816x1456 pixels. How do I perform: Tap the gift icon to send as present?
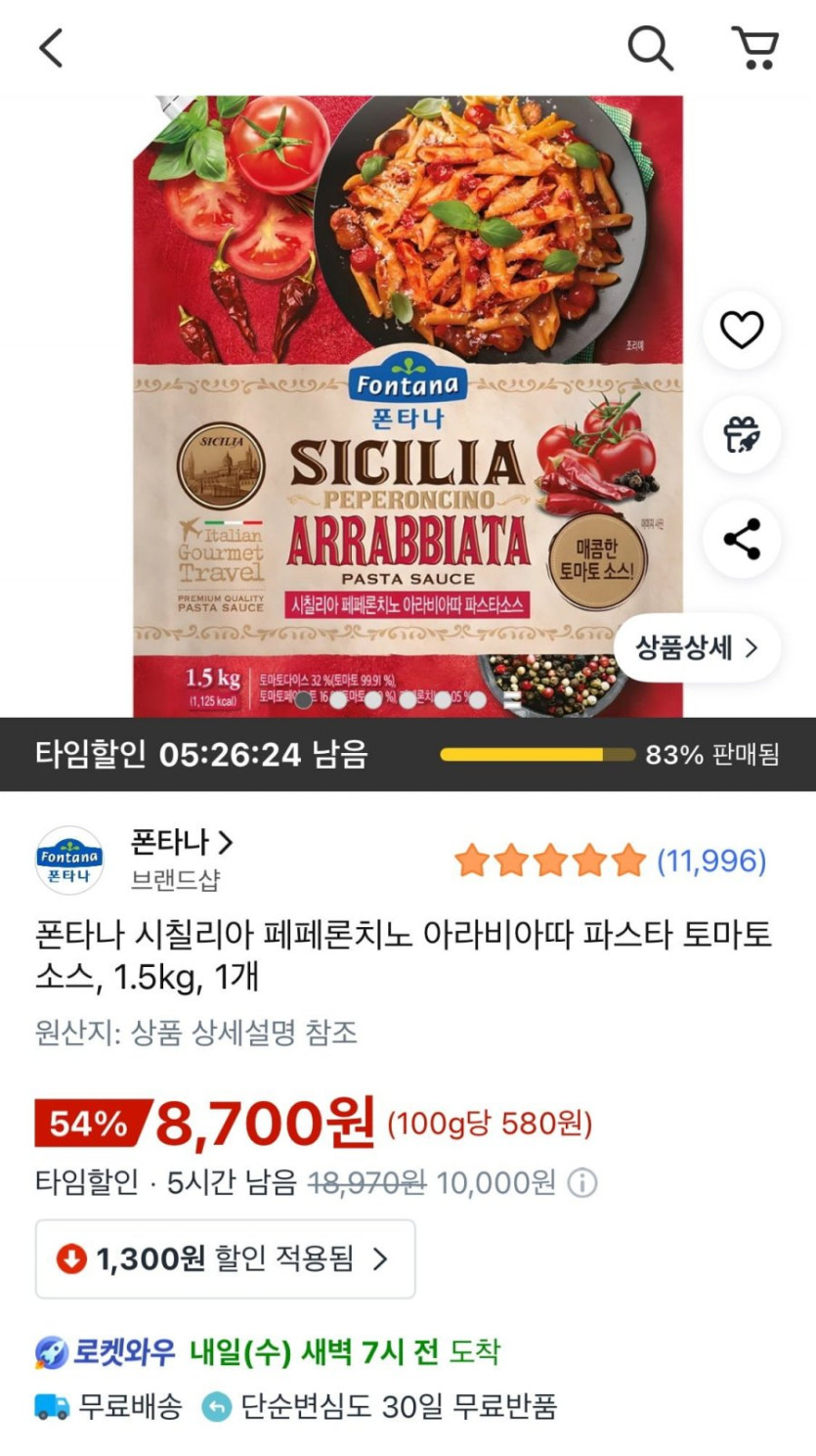742,434
